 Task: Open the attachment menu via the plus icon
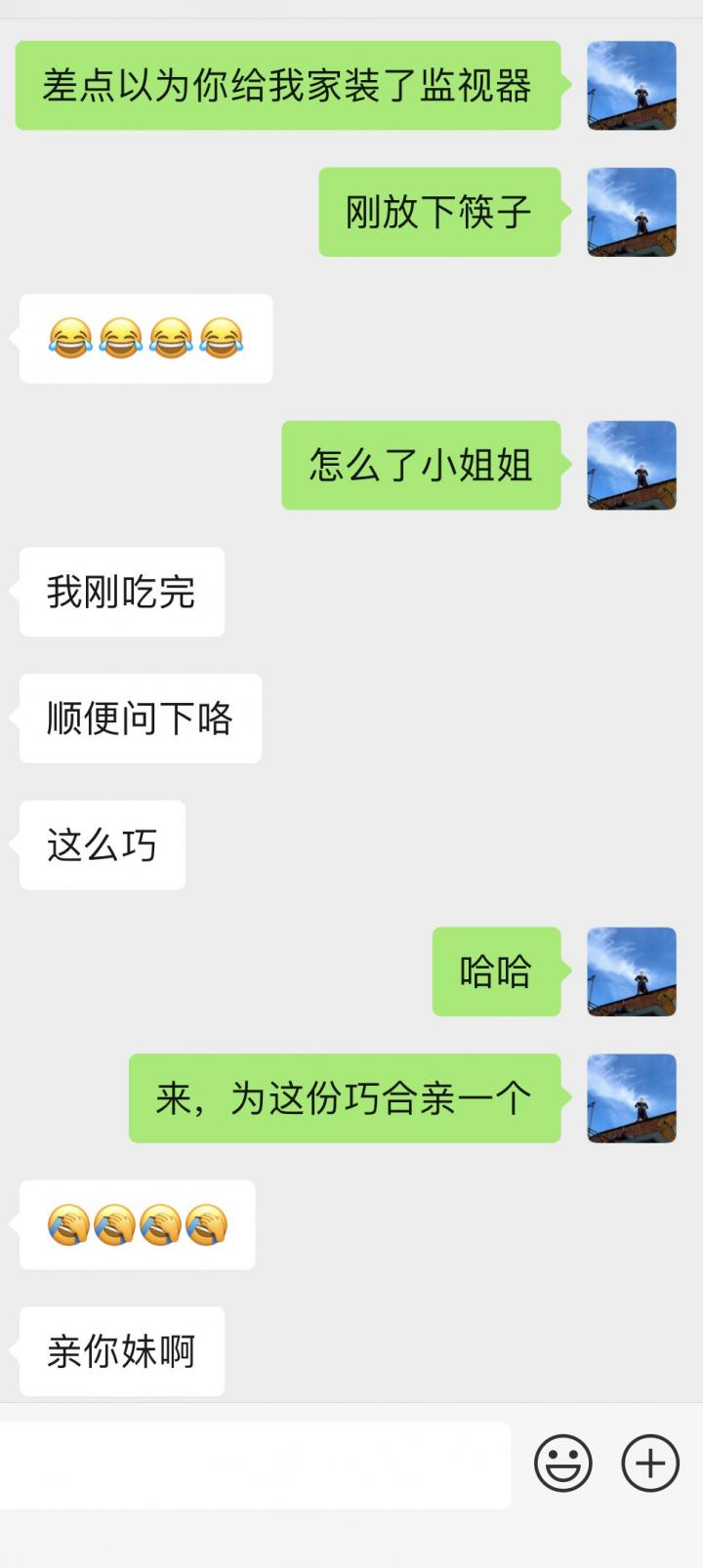(x=647, y=1462)
